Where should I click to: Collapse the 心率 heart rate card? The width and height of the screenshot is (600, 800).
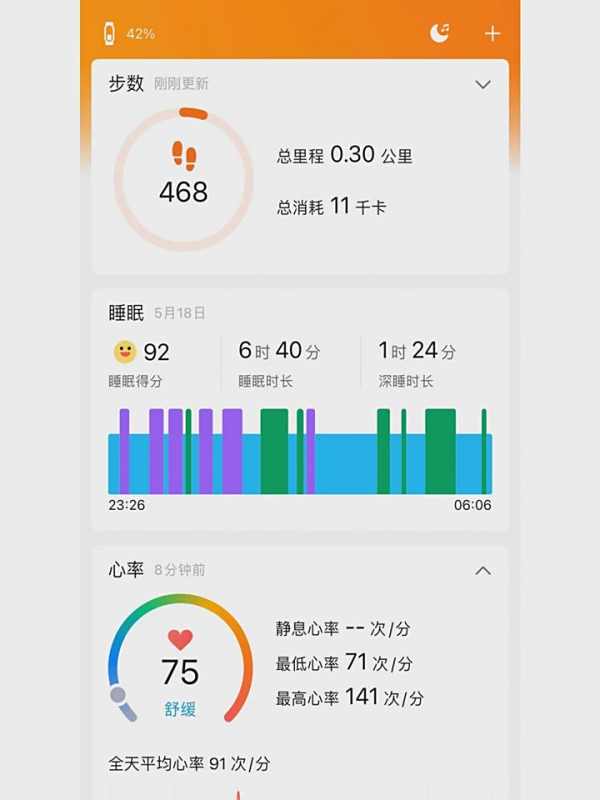click(x=483, y=570)
